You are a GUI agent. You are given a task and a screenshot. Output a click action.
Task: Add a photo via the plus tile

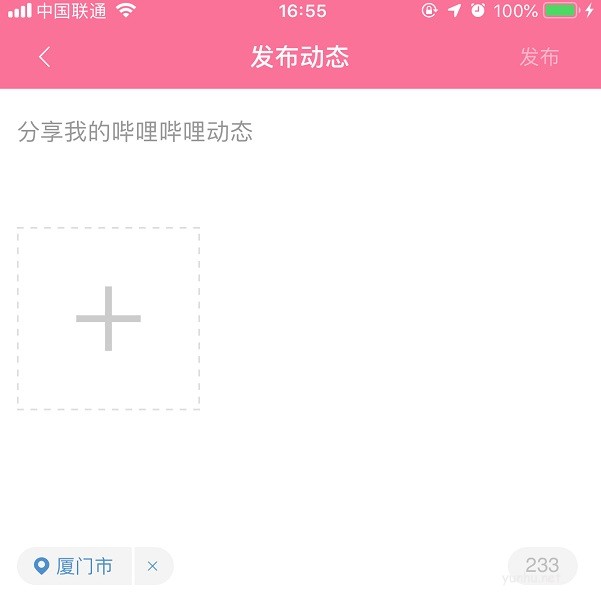coord(108,319)
